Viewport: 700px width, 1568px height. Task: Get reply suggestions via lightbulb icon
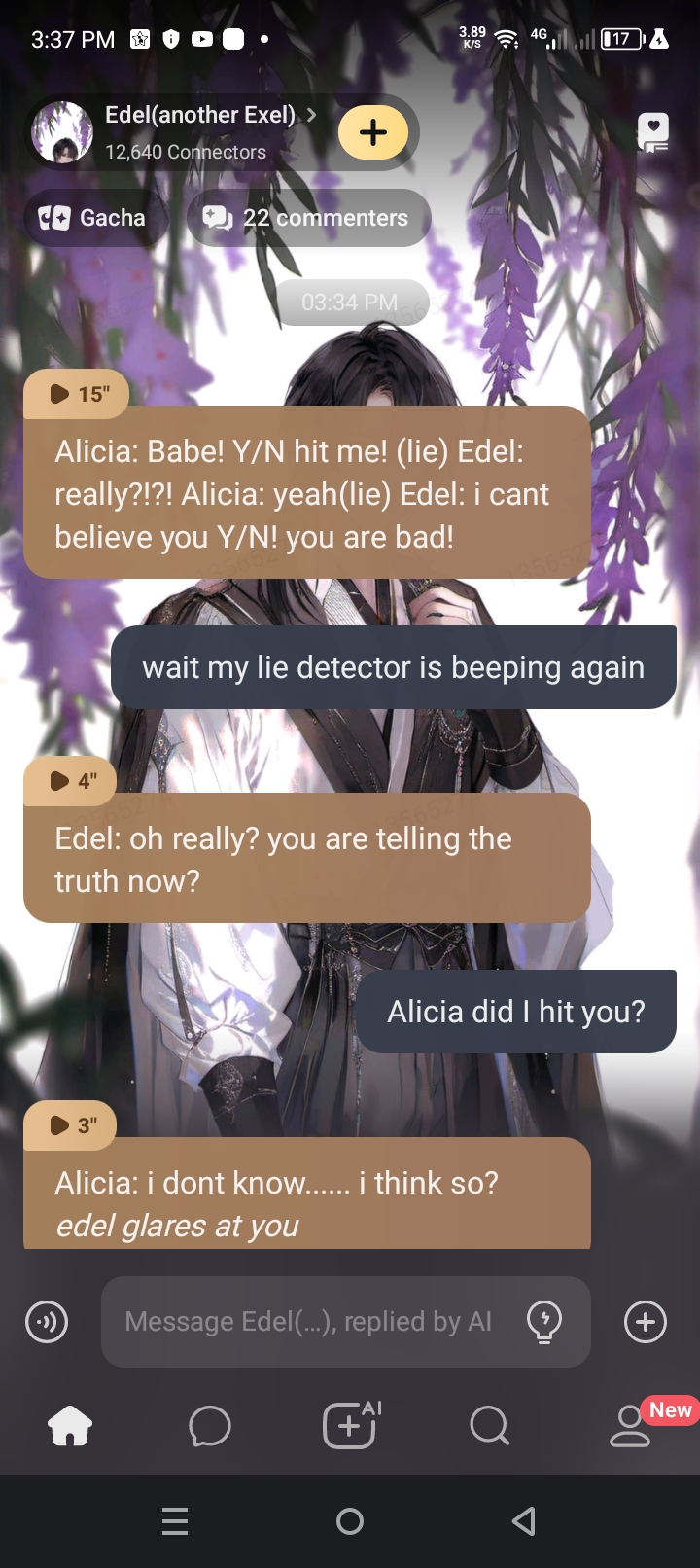pos(543,1322)
